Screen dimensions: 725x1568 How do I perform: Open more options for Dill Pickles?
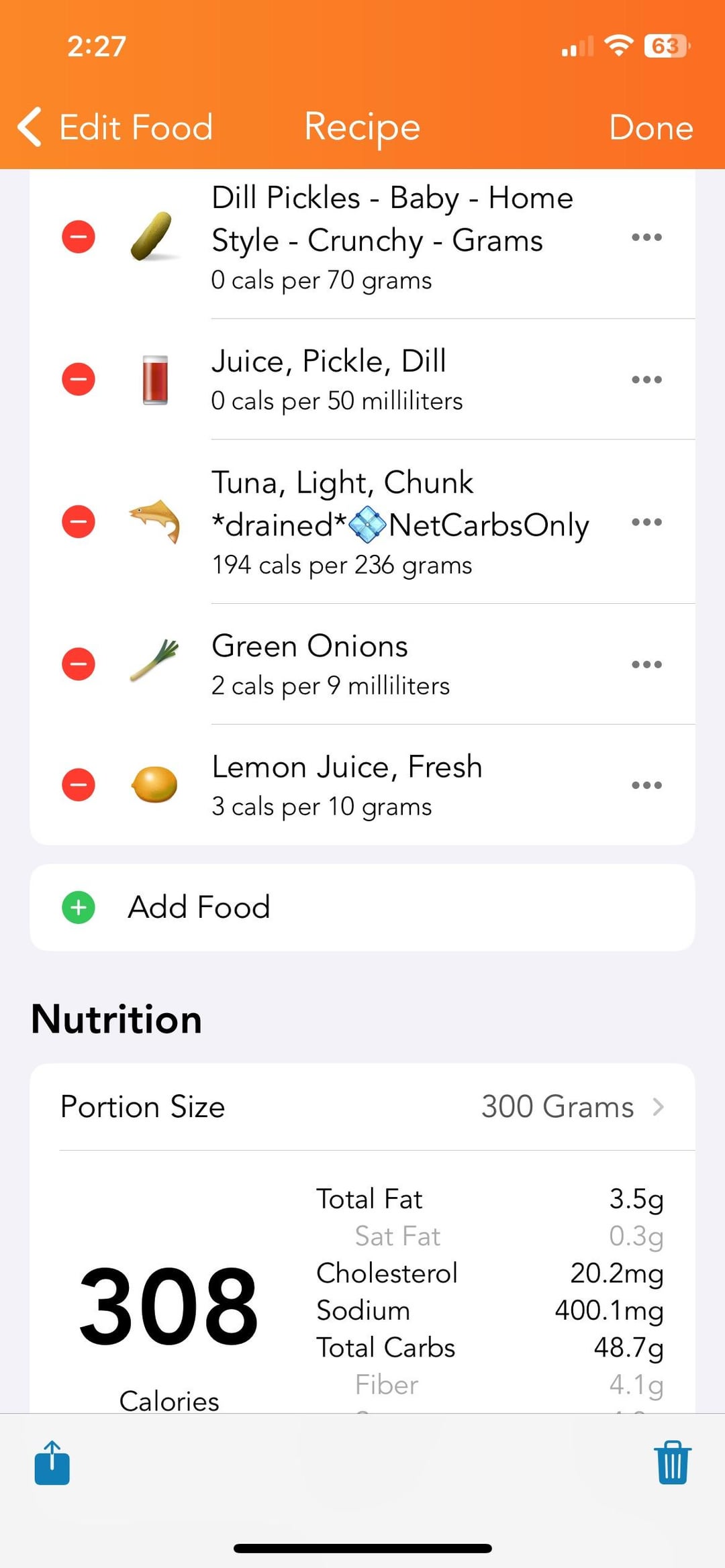[x=646, y=237]
